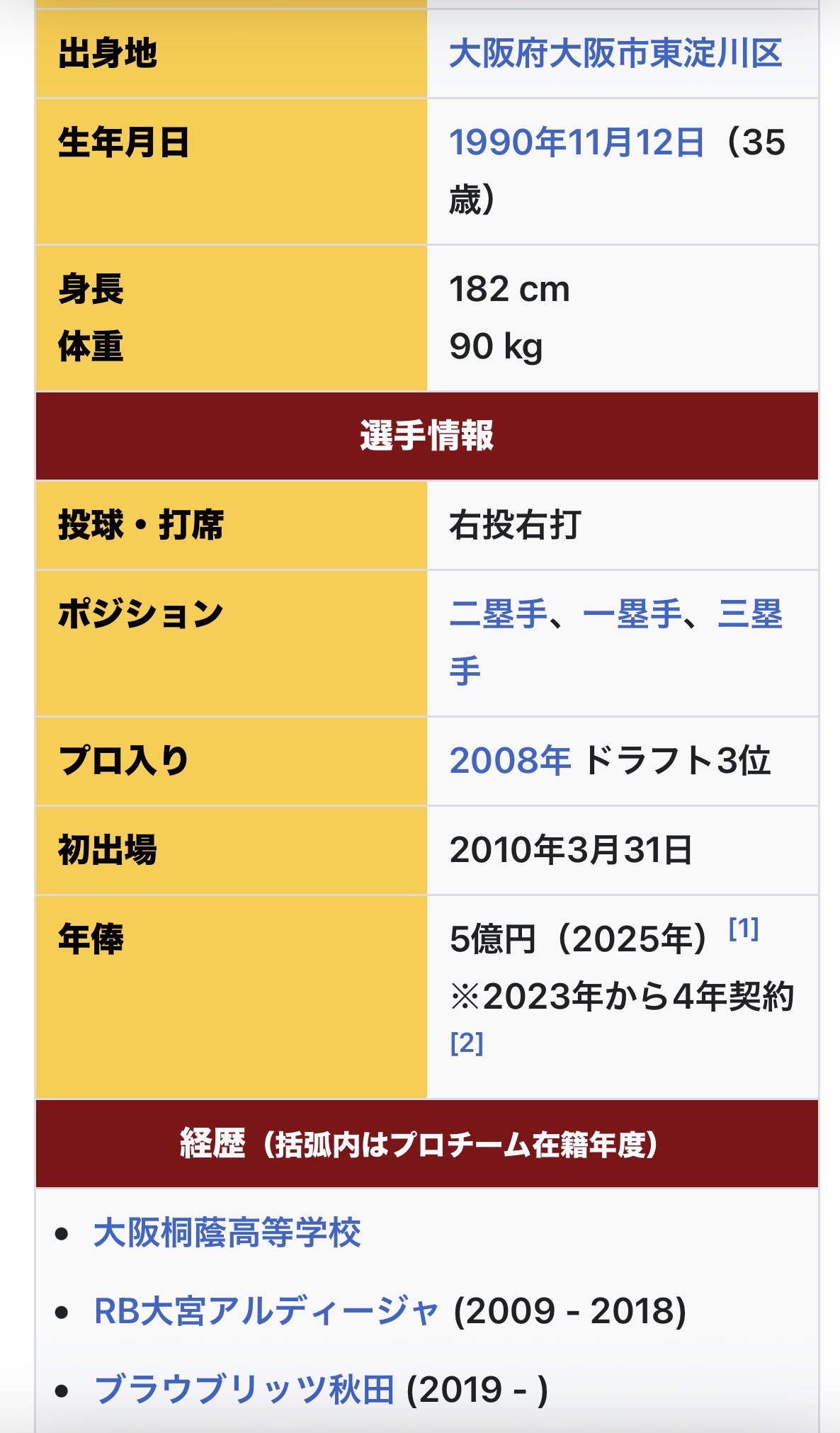Jump to footnote [1] beside 5億円

pyautogui.click(x=744, y=929)
